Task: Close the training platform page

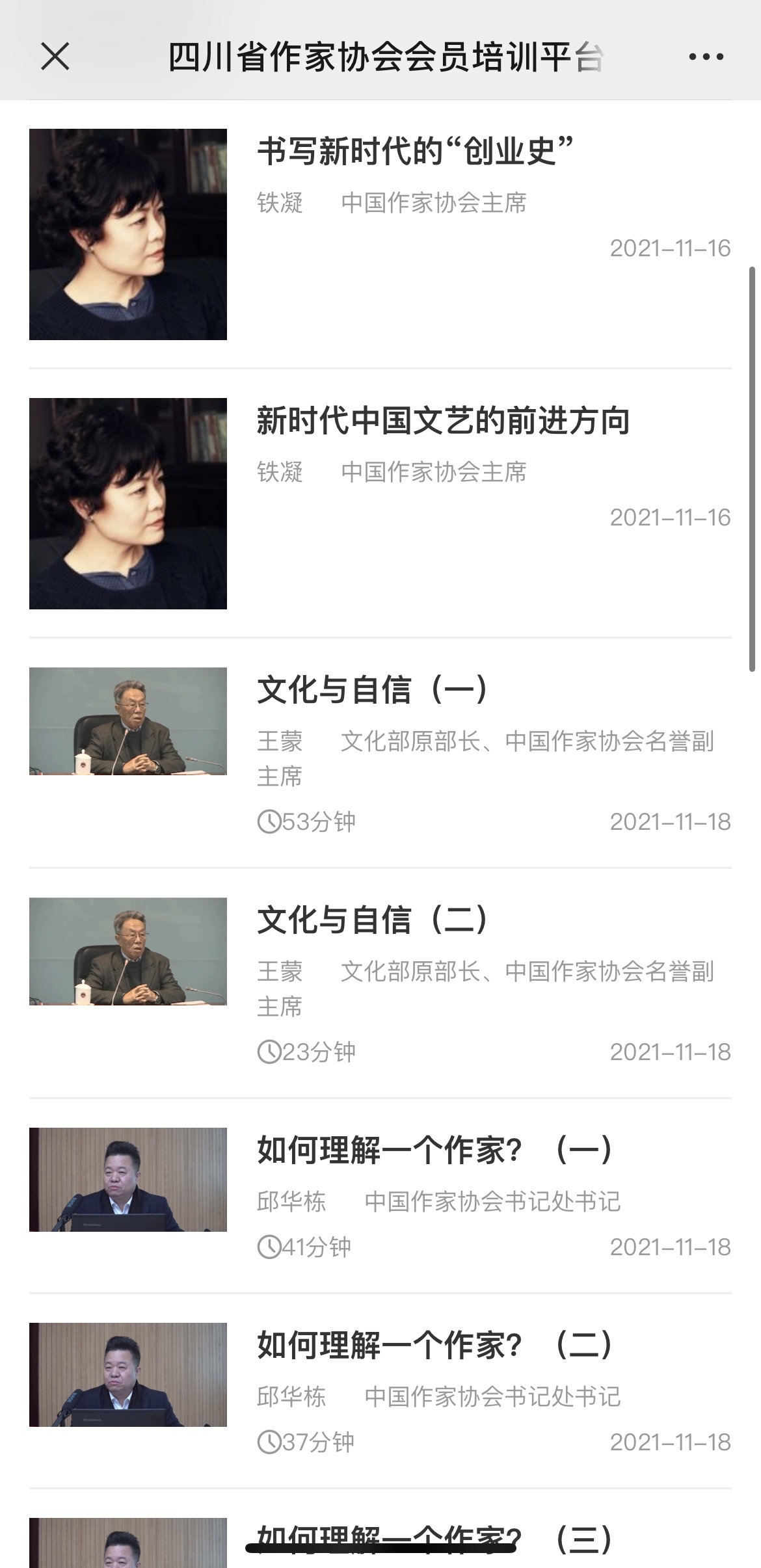Action: click(55, 57)
